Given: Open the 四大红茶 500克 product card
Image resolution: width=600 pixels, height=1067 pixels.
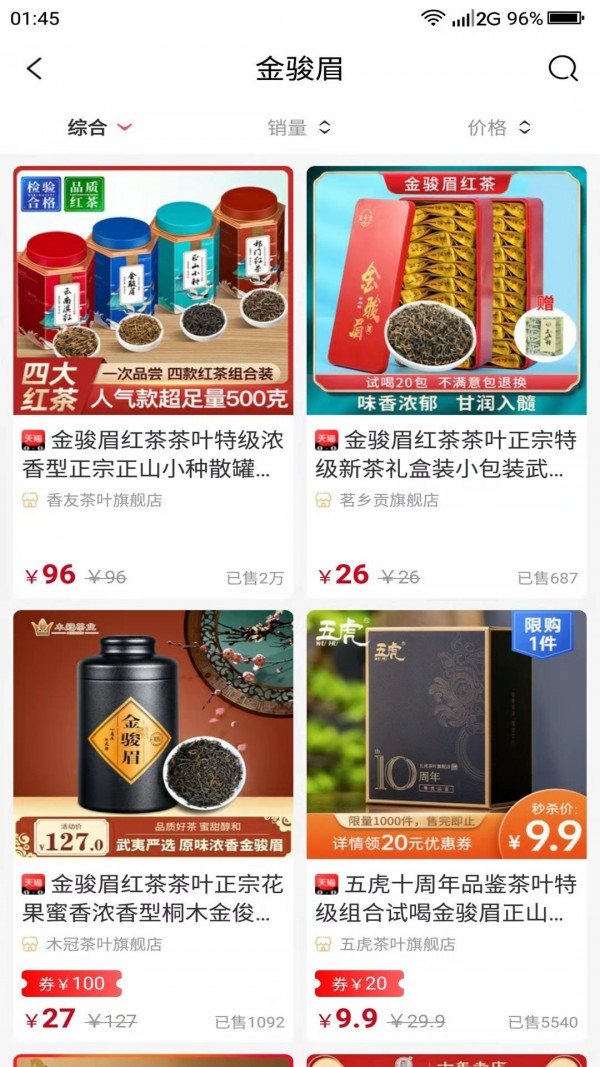Looking at the screenshot, I should 153,290.
